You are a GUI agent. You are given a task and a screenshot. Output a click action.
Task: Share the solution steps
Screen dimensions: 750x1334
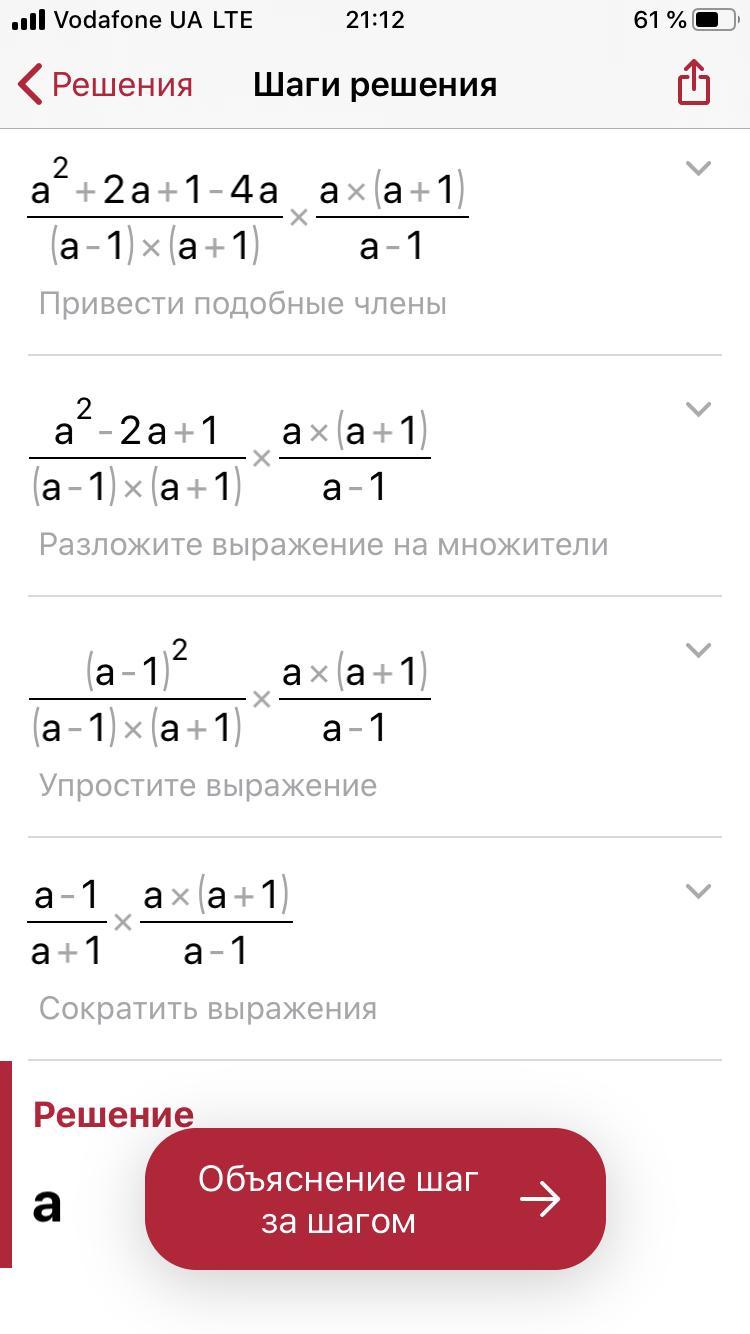pos(694,82)
